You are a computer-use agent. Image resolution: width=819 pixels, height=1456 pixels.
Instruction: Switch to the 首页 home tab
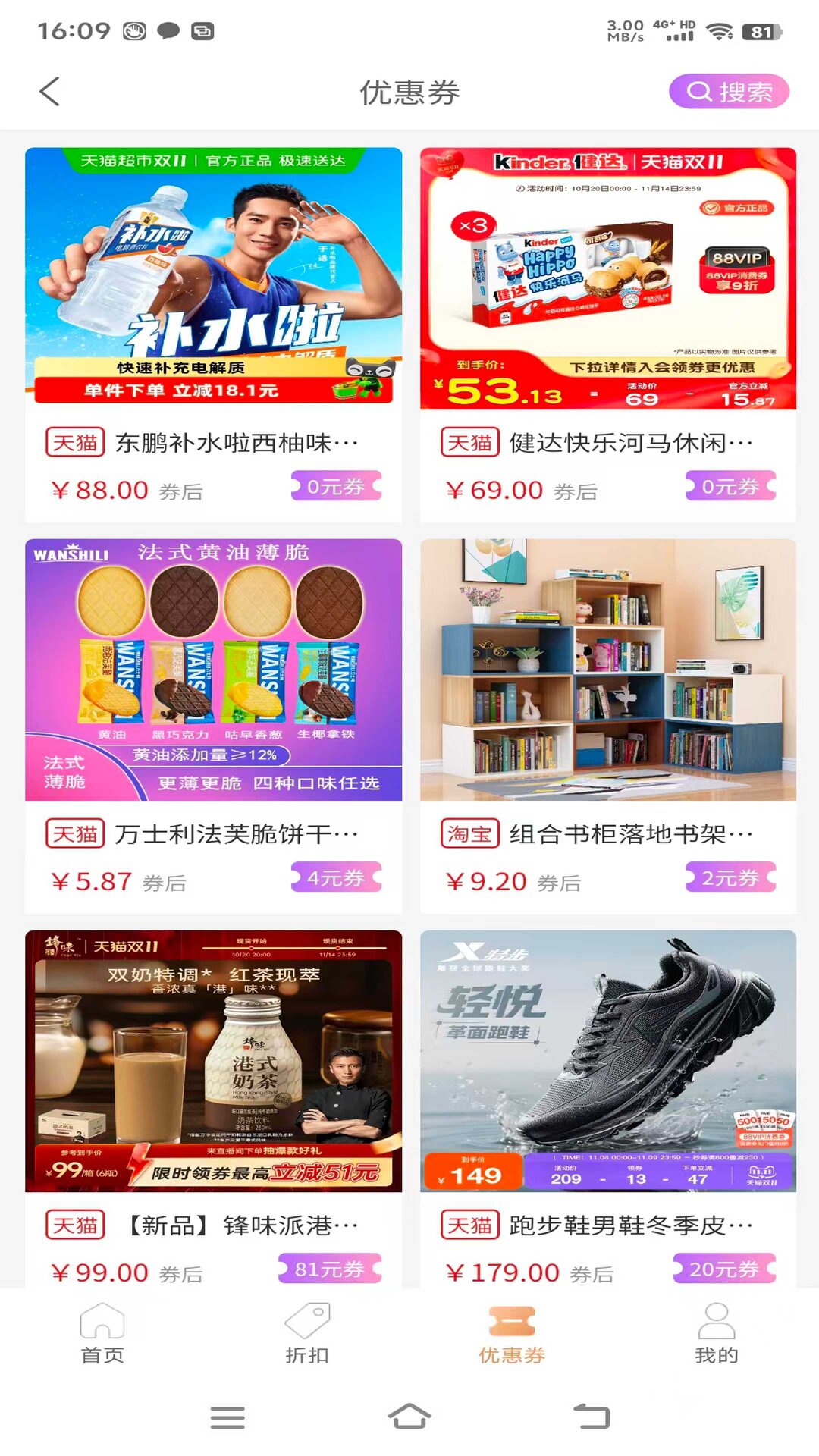coord(102,1333)
